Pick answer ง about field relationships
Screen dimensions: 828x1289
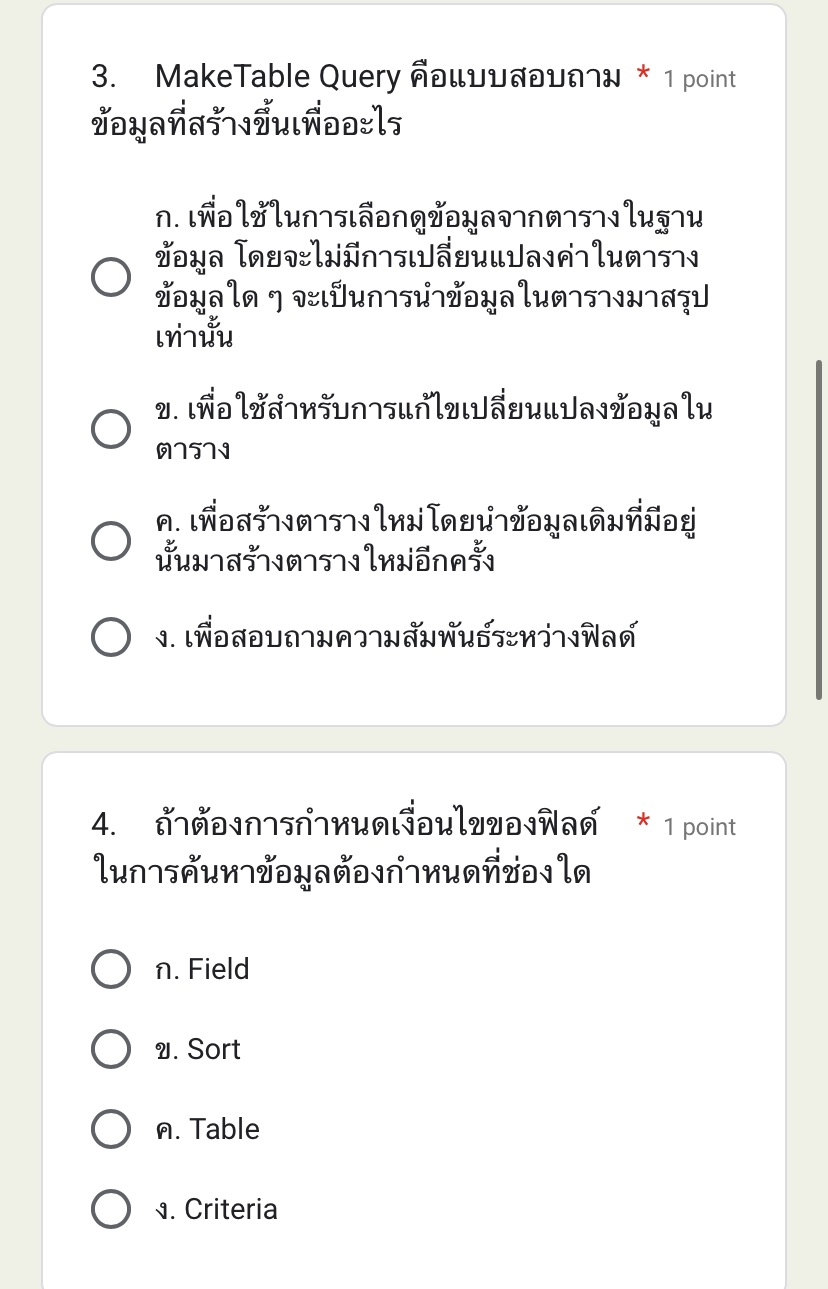coord(110,636)
